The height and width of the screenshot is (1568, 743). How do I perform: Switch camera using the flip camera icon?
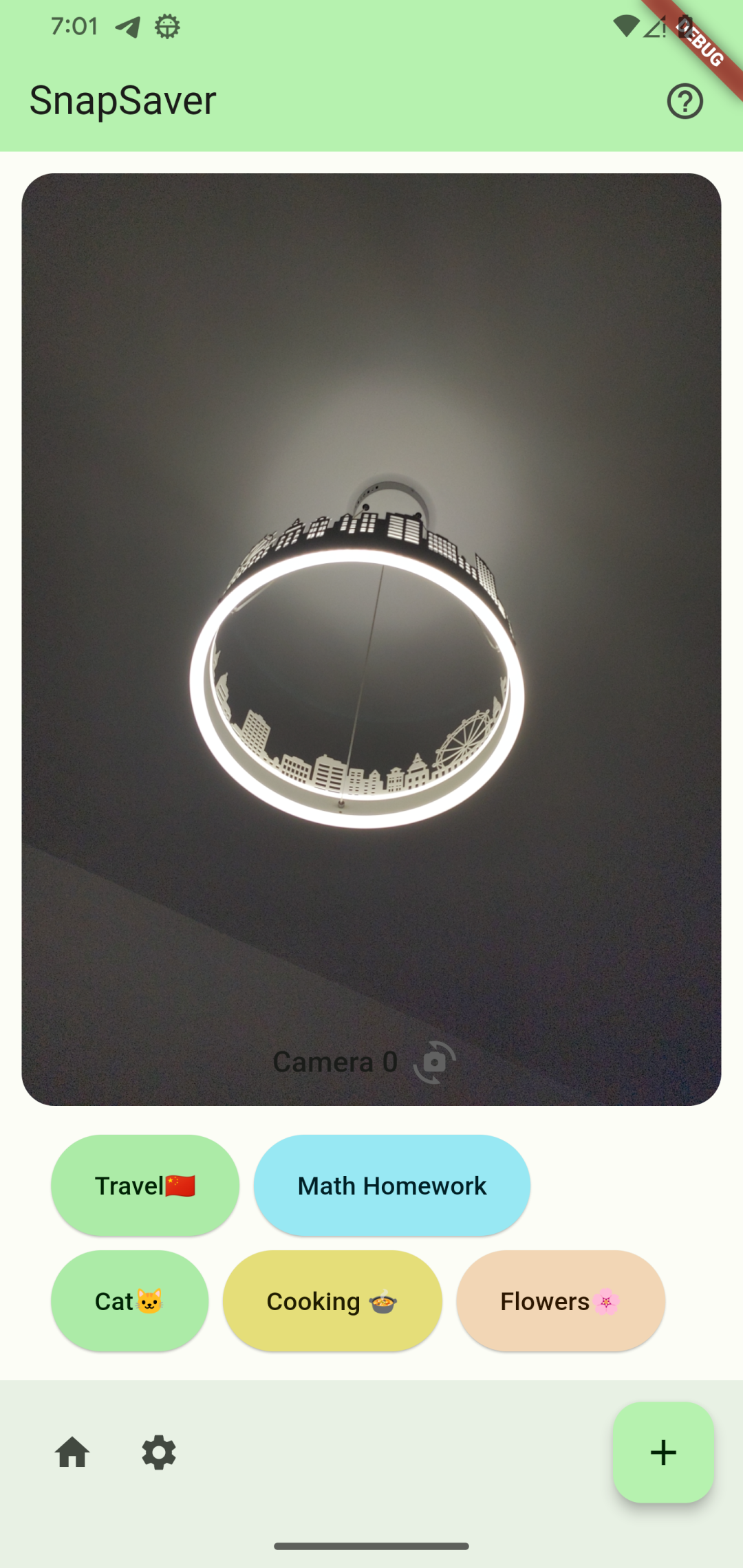[435, 1062]
